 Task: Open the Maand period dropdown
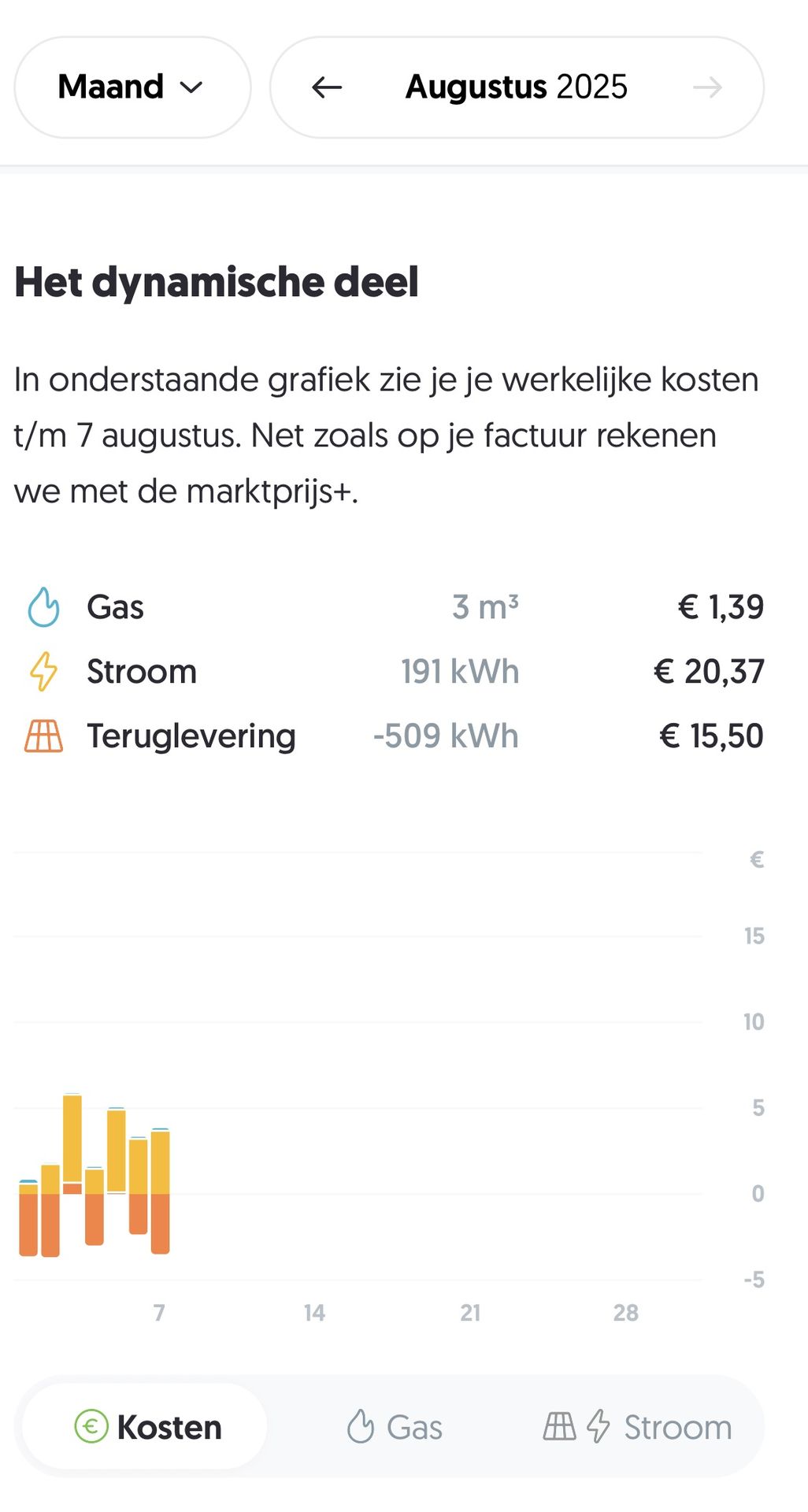132,87
